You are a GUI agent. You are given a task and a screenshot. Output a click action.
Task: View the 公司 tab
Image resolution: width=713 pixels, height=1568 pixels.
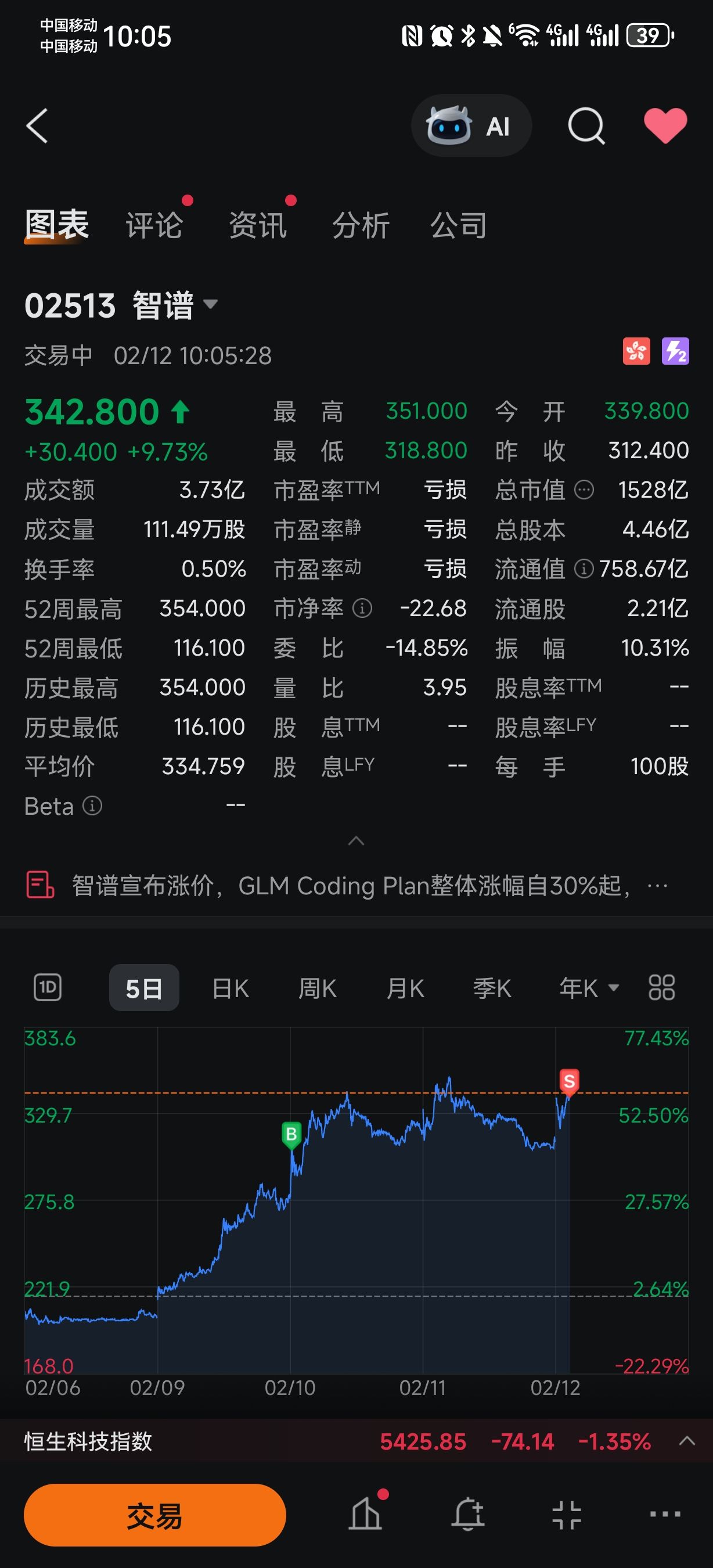point(458,225)
